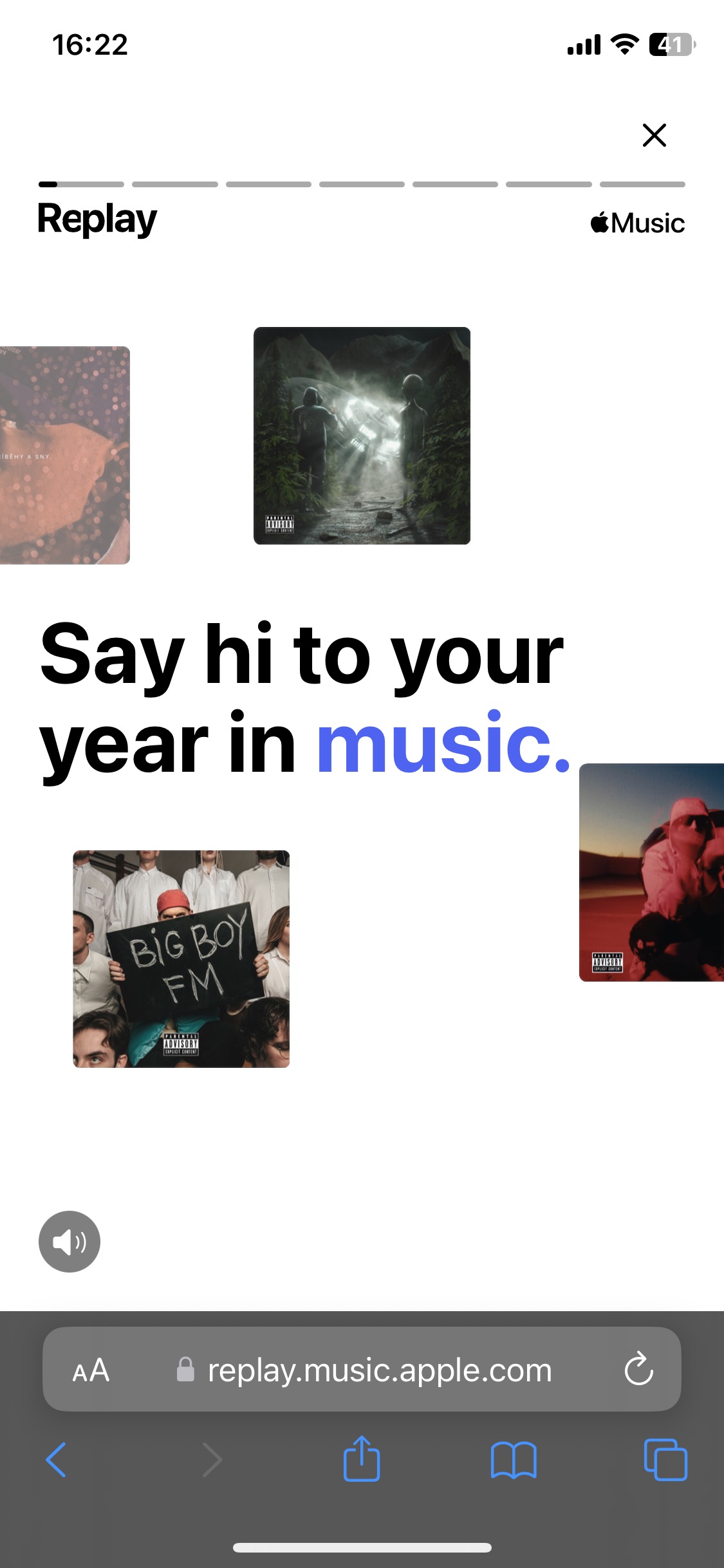Screen dimensions: 724x1568
Task: Tap the replay.music.apple.com address bar
Action: tap(378, 1370)
